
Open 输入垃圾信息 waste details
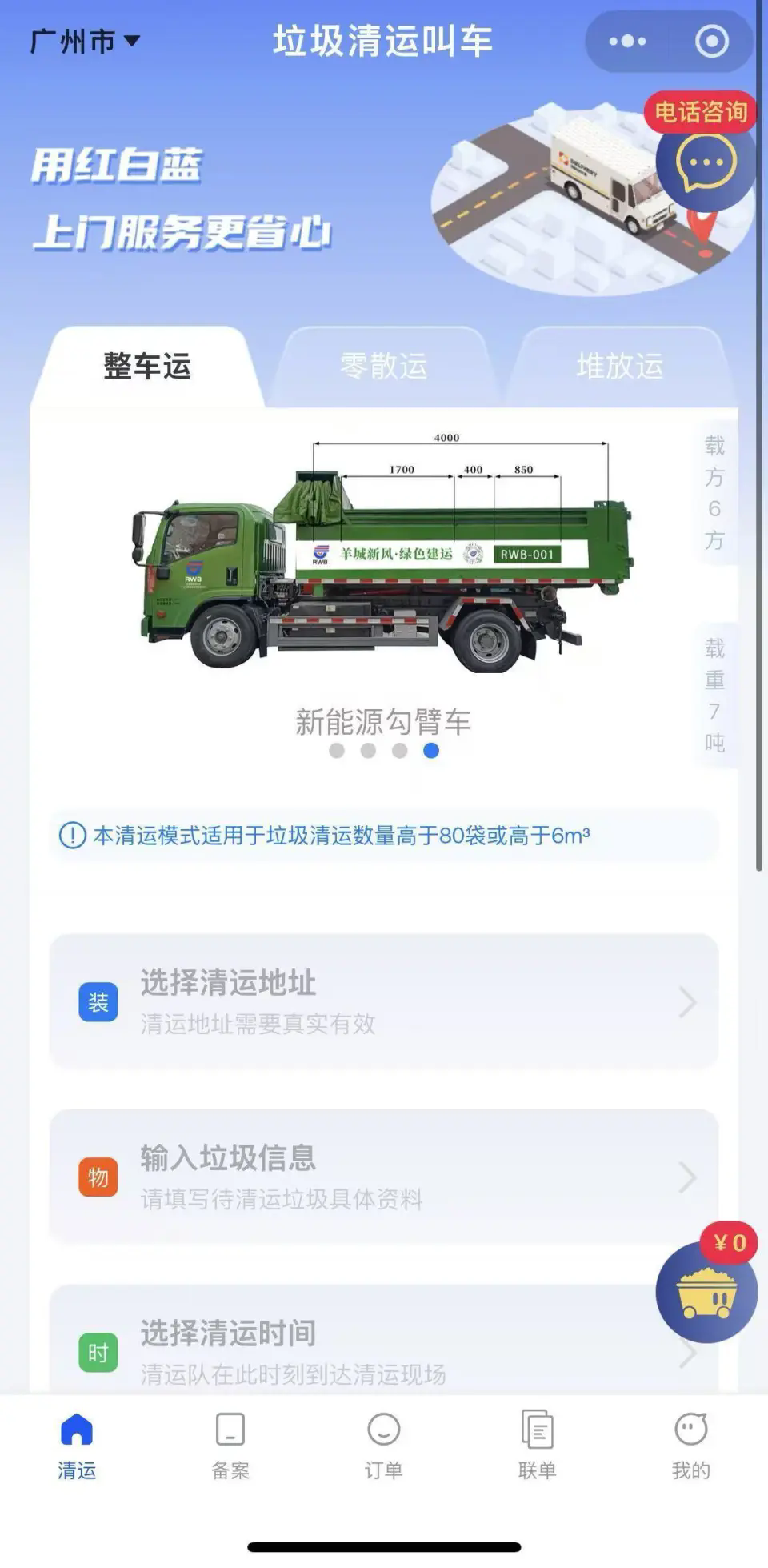(x=383, y=1177)
